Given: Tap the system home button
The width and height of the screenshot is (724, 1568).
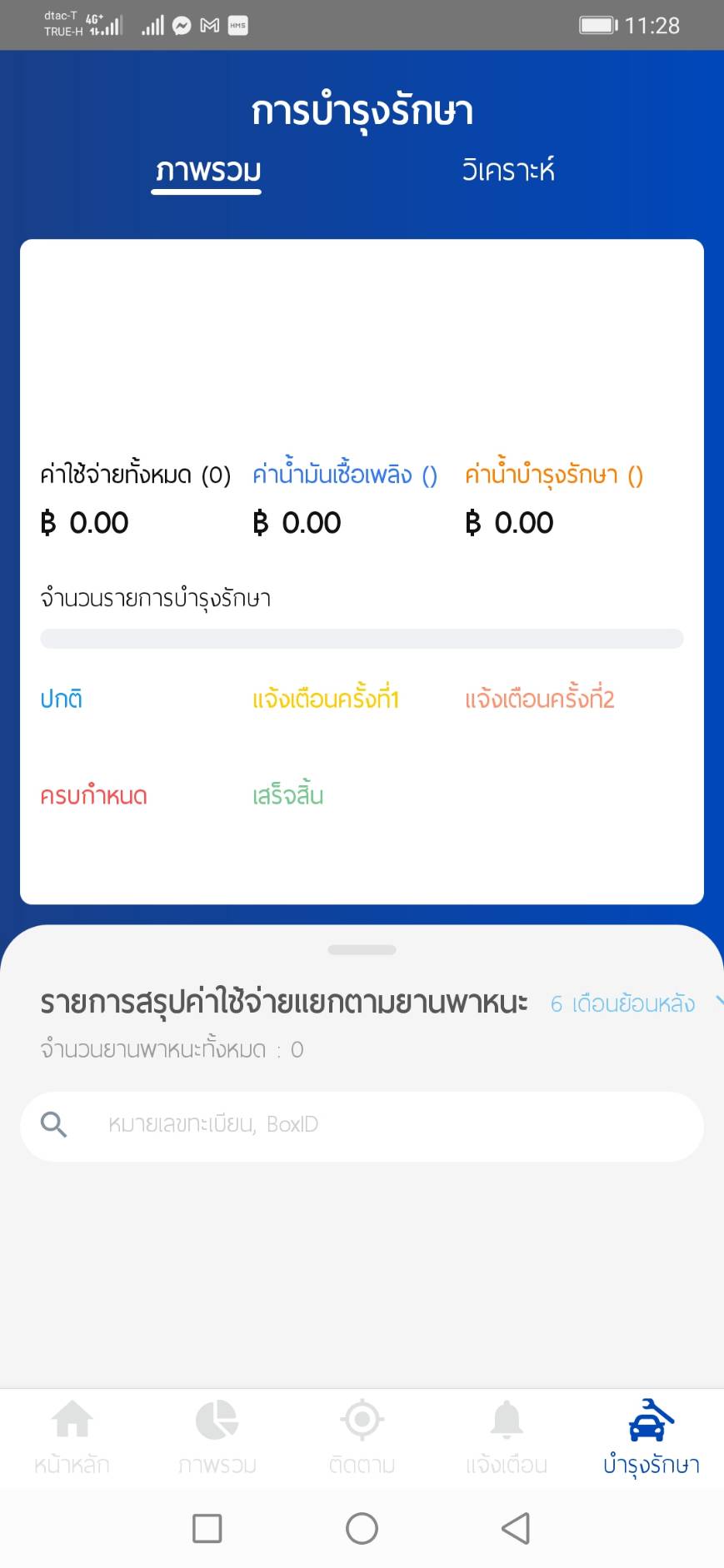Looking at the screenshot, I should [362, 1528].
